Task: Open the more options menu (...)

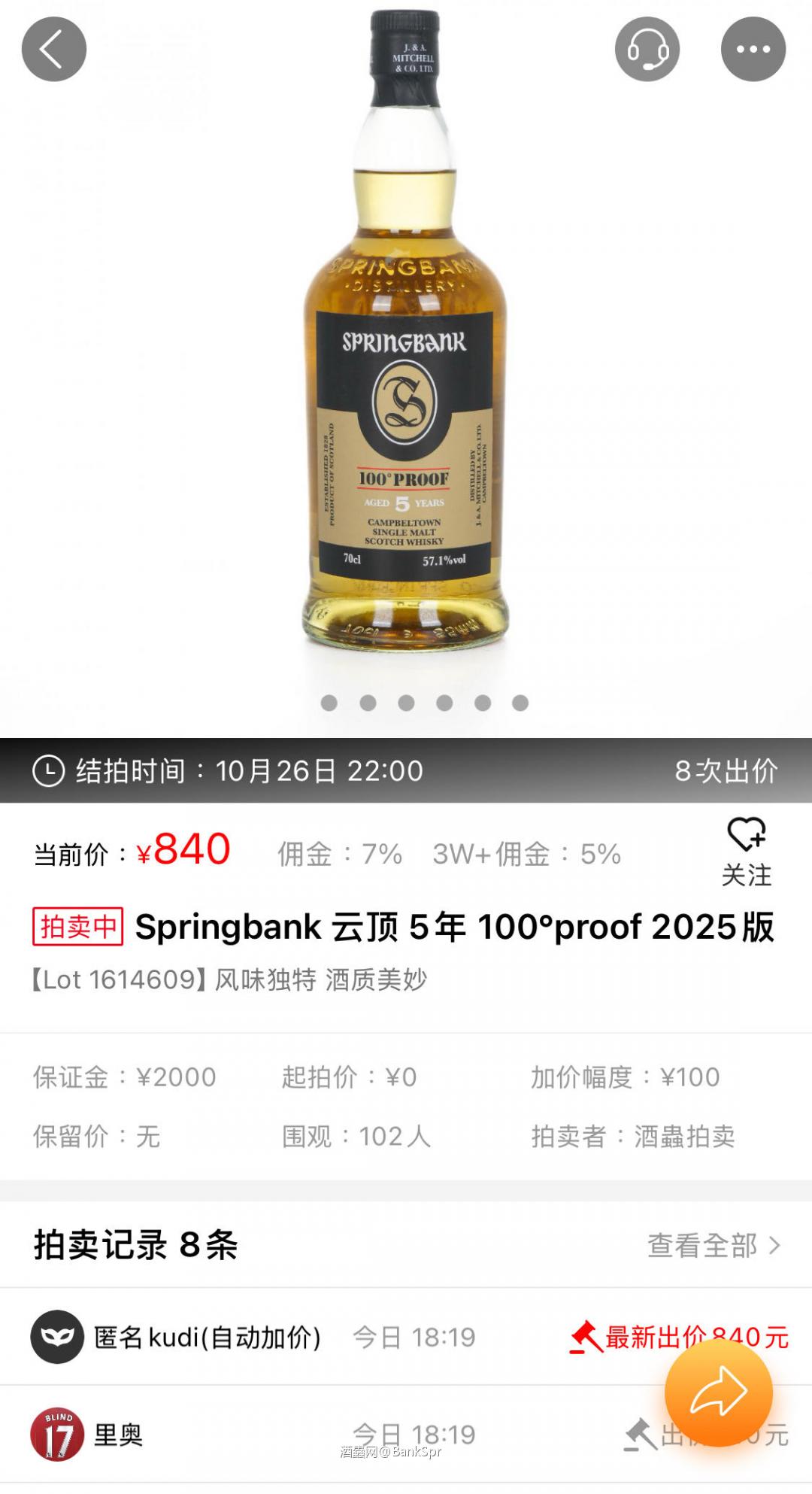Action: click(x=754, y=49)
